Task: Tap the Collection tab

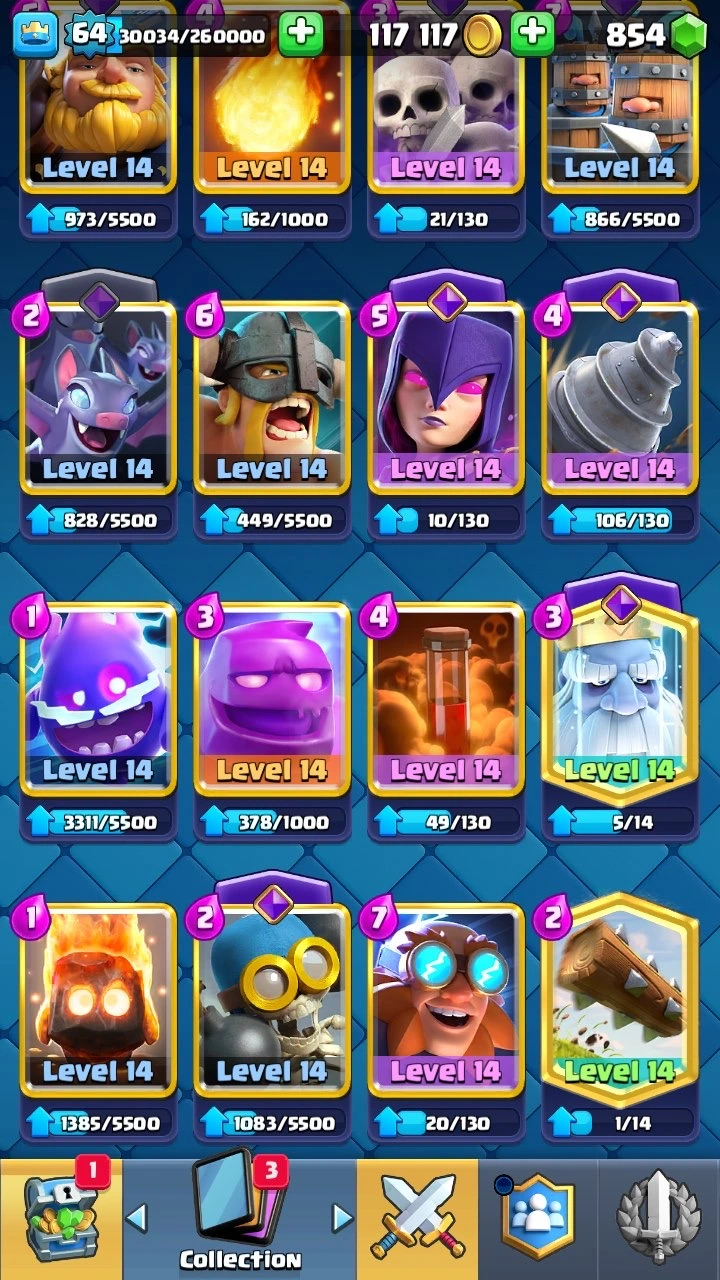Action: pos(240,1219)
